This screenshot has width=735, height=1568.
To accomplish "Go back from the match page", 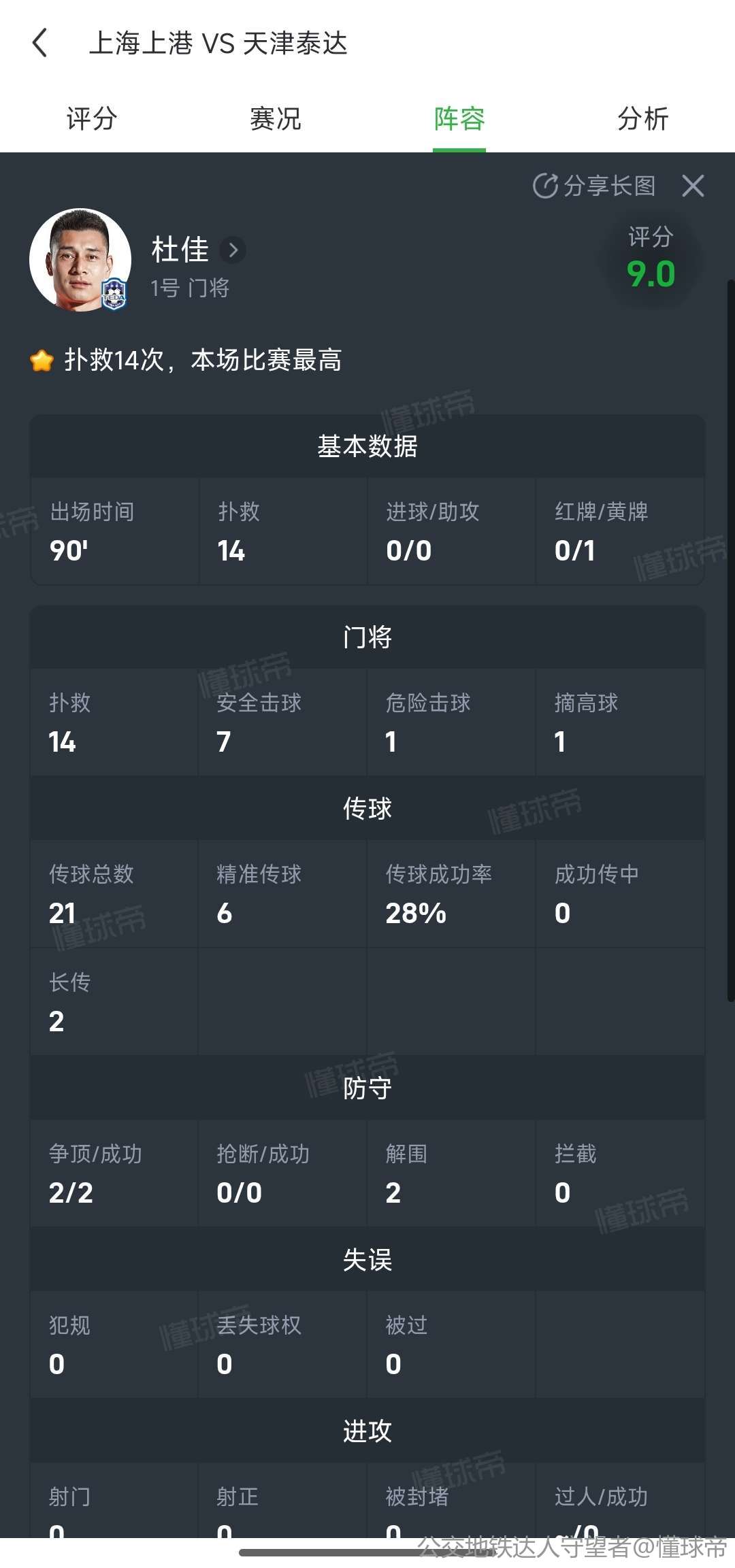I will click(40, 43).
